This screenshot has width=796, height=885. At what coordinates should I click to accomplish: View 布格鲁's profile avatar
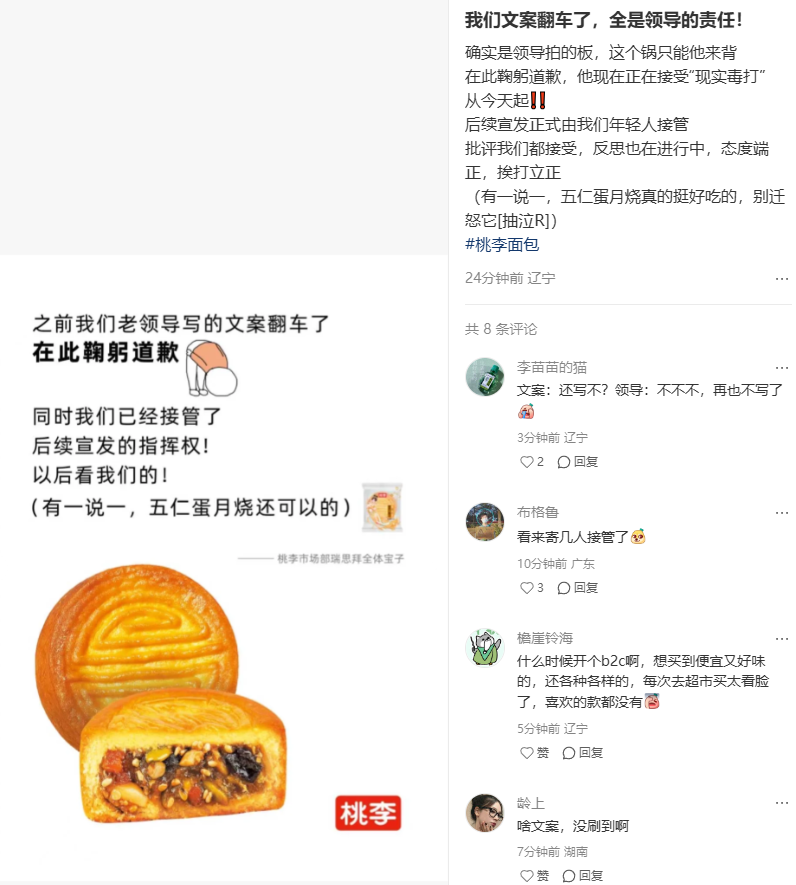pyautogui.click(x=485, y=522)
